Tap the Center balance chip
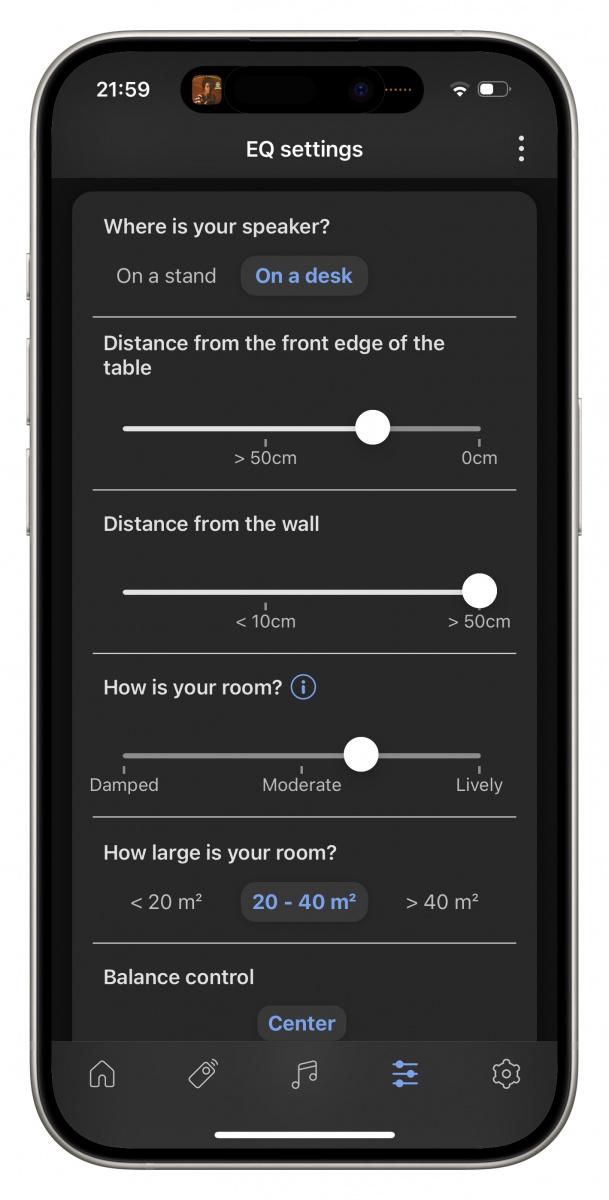 pos(302,1023)
